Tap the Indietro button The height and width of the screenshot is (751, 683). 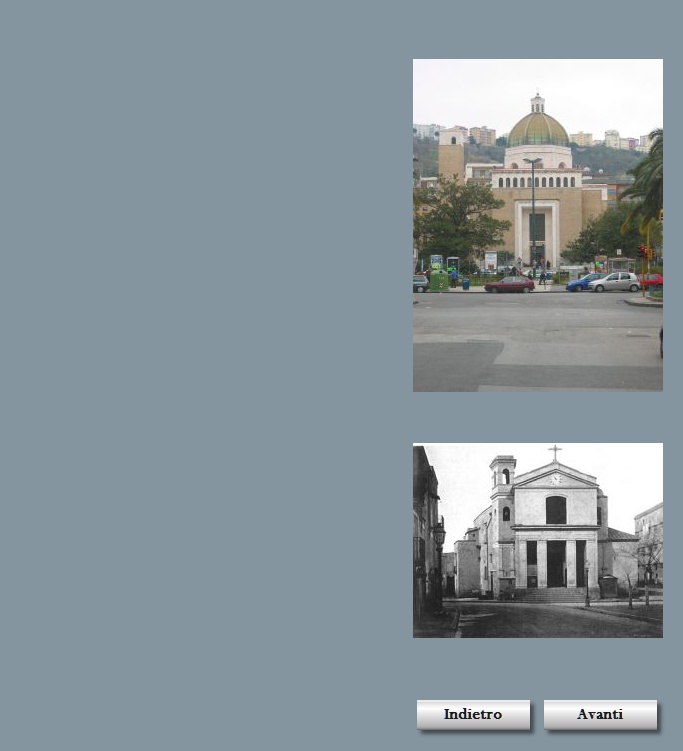(x=473, y=714)
